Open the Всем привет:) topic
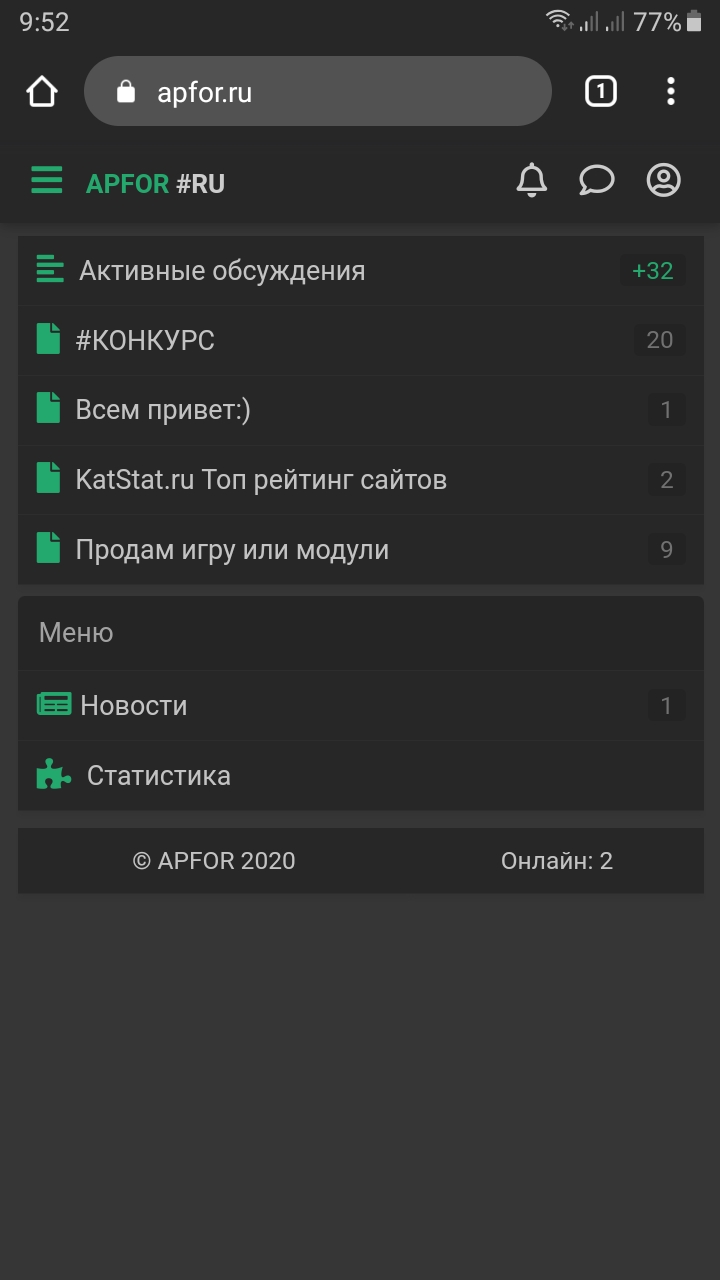 (361, 410)
